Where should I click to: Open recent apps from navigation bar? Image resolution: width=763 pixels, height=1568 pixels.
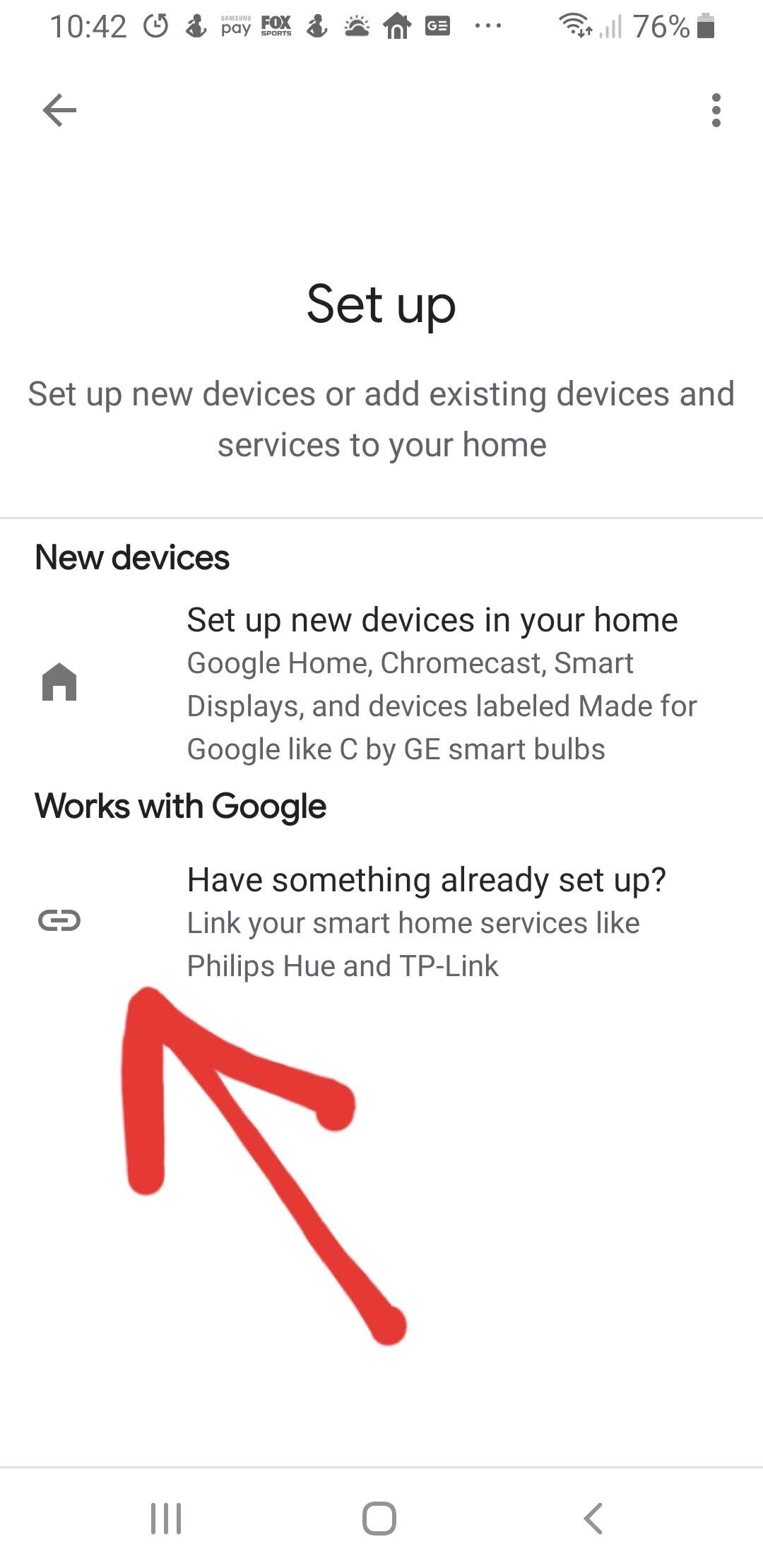click(x=167, y=1518)
